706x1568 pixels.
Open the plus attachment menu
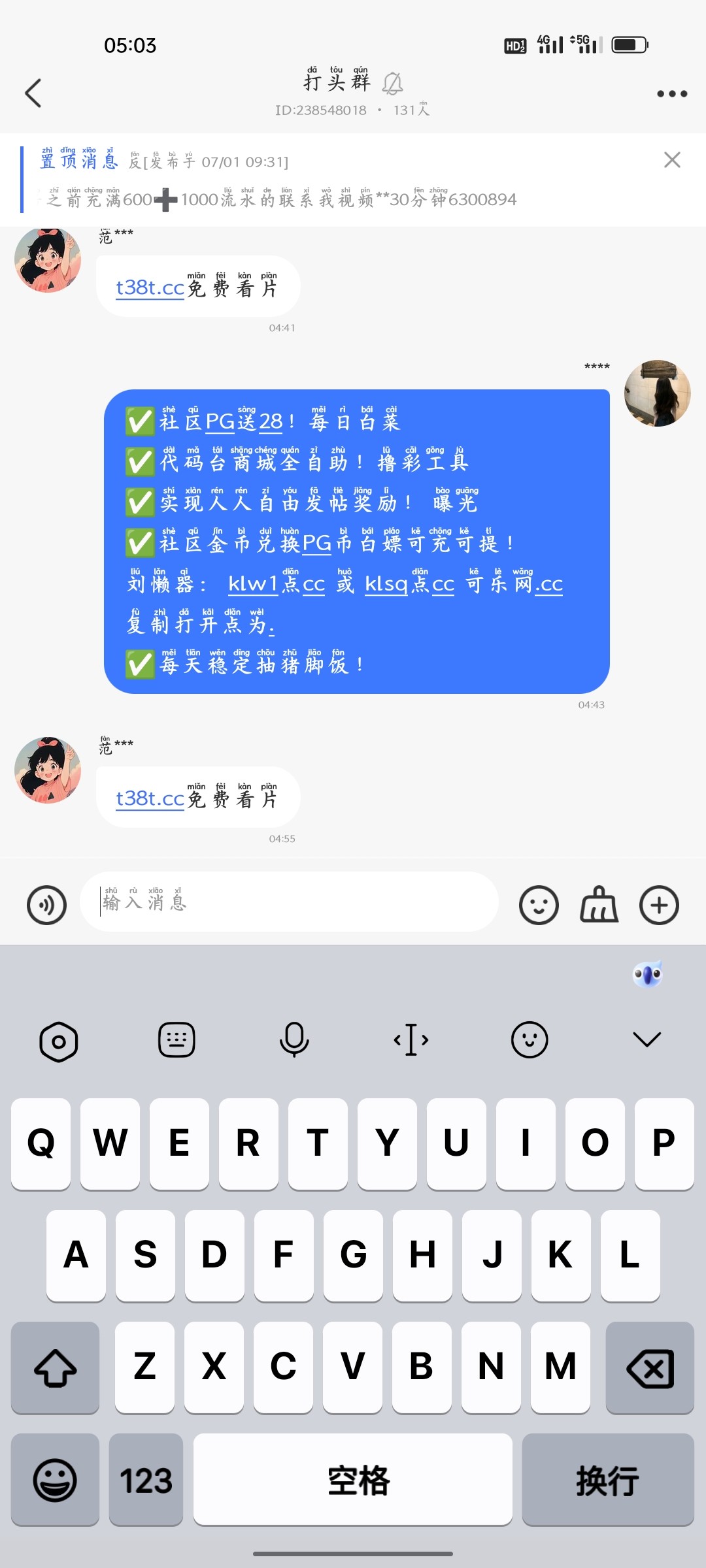[658, 905]
